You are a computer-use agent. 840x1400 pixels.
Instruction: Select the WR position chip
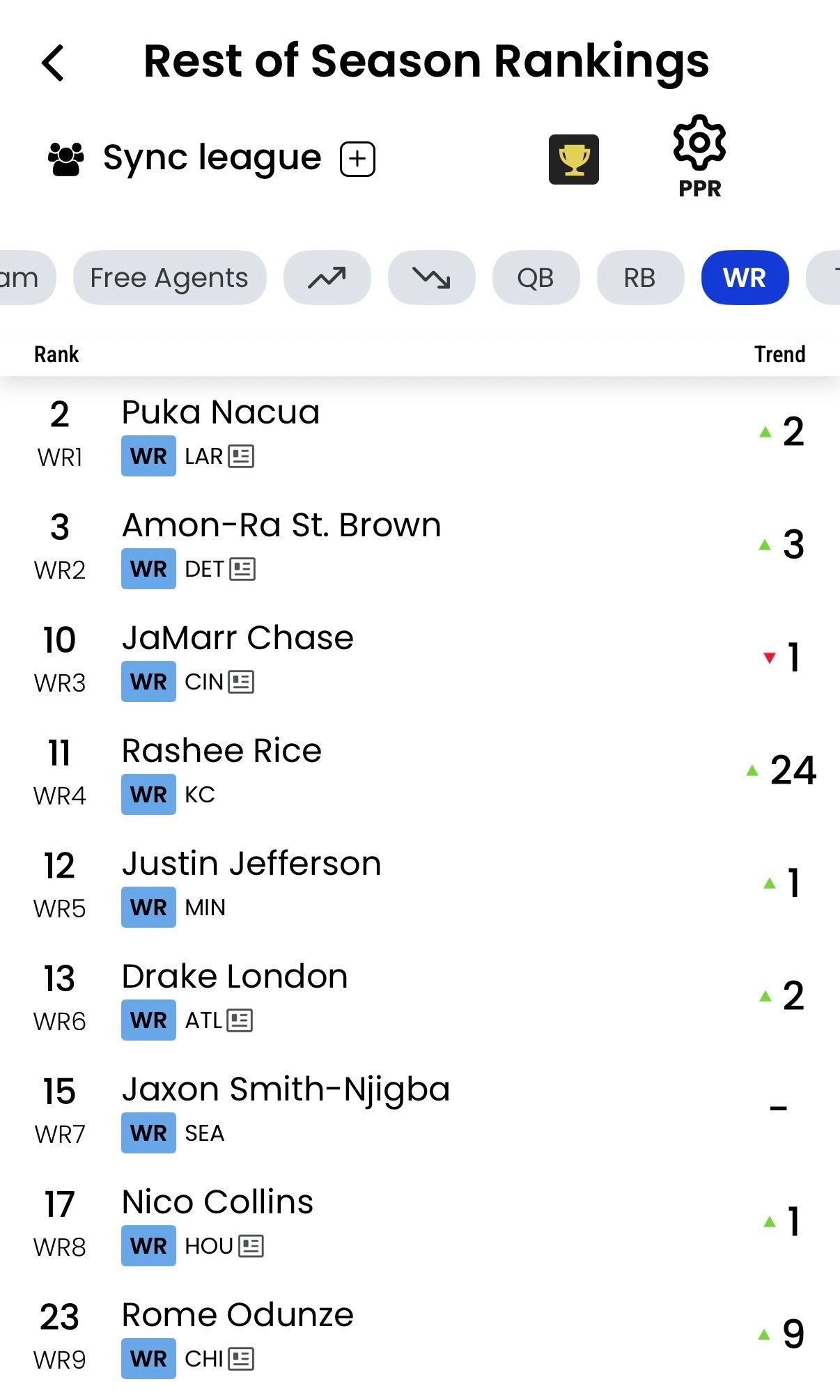pos(745,278)
